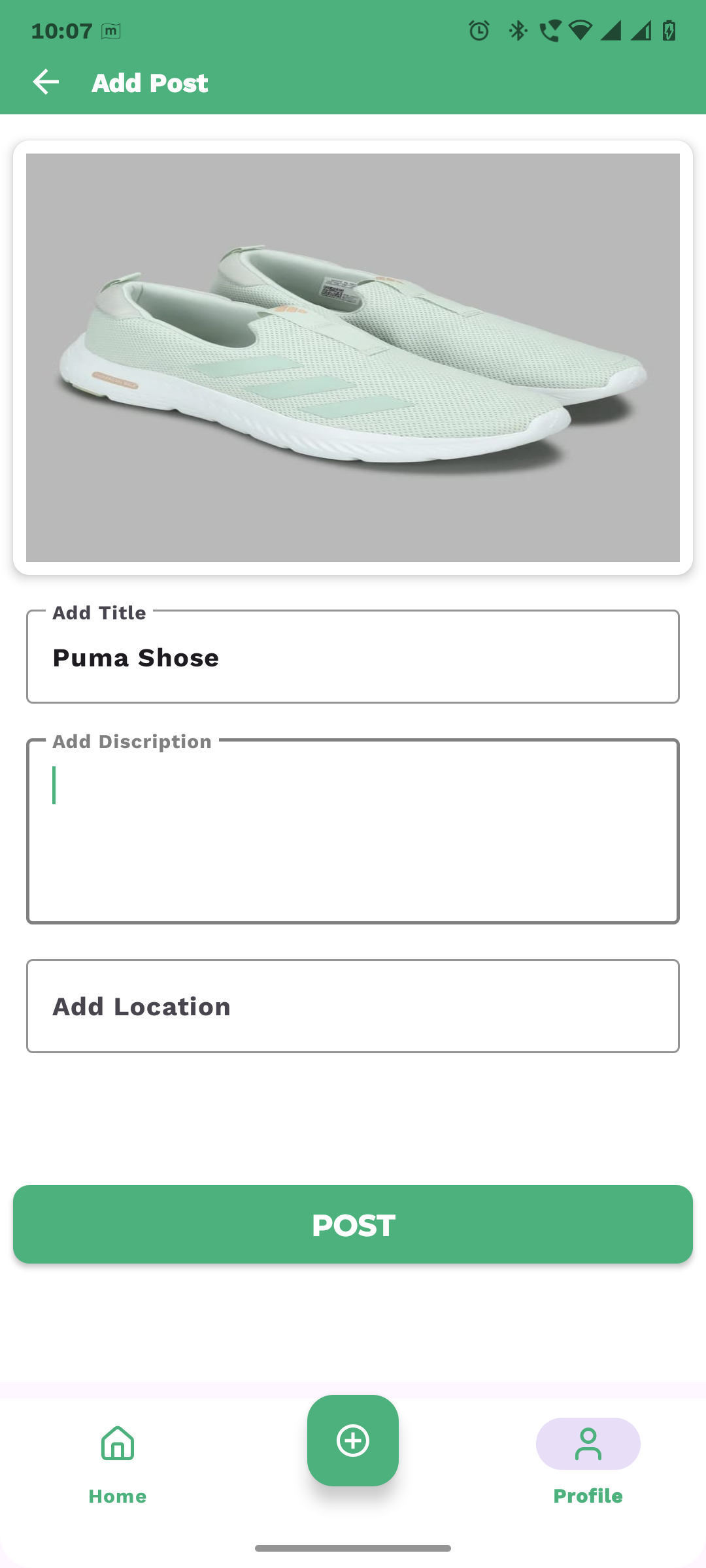Image resolution: width=706 pixels, height=1568 pixels.
Task: Submit with the POST button
Action: [353, 1224]
